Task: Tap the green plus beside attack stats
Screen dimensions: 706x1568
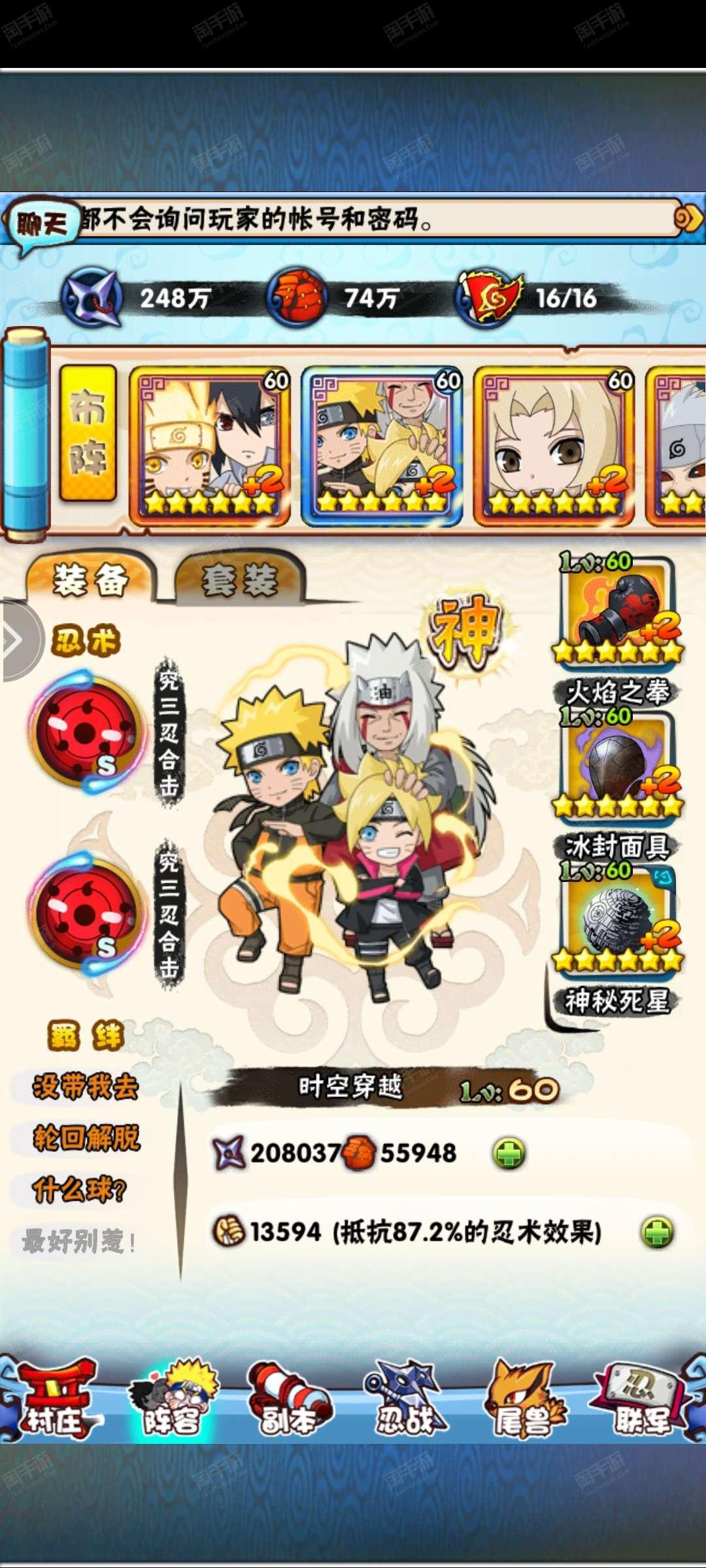Action: click(x=509, y=1153)
